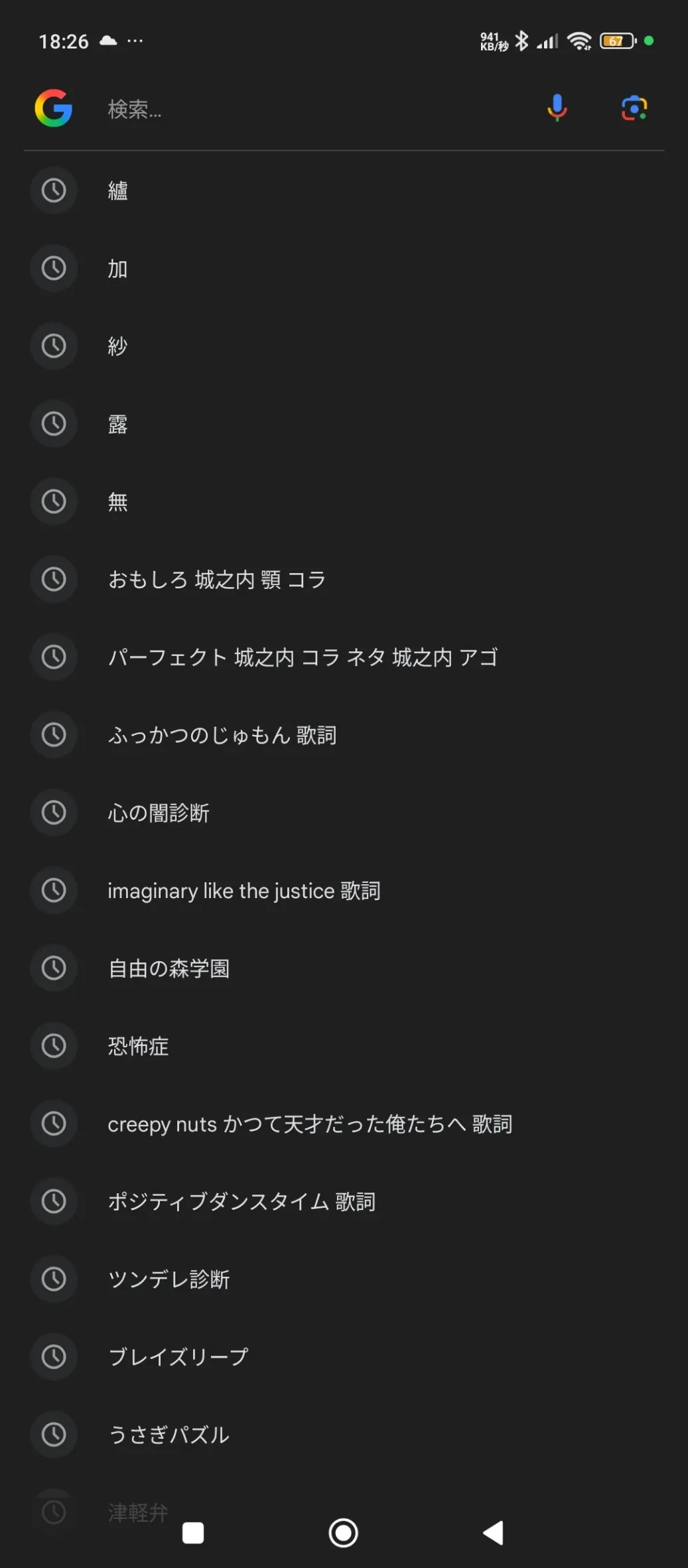Image resolution: width=688 pixels, height=1568 pixels.
Task: Select the recent search 恐怖症
Action: (x=344, y=1045)
